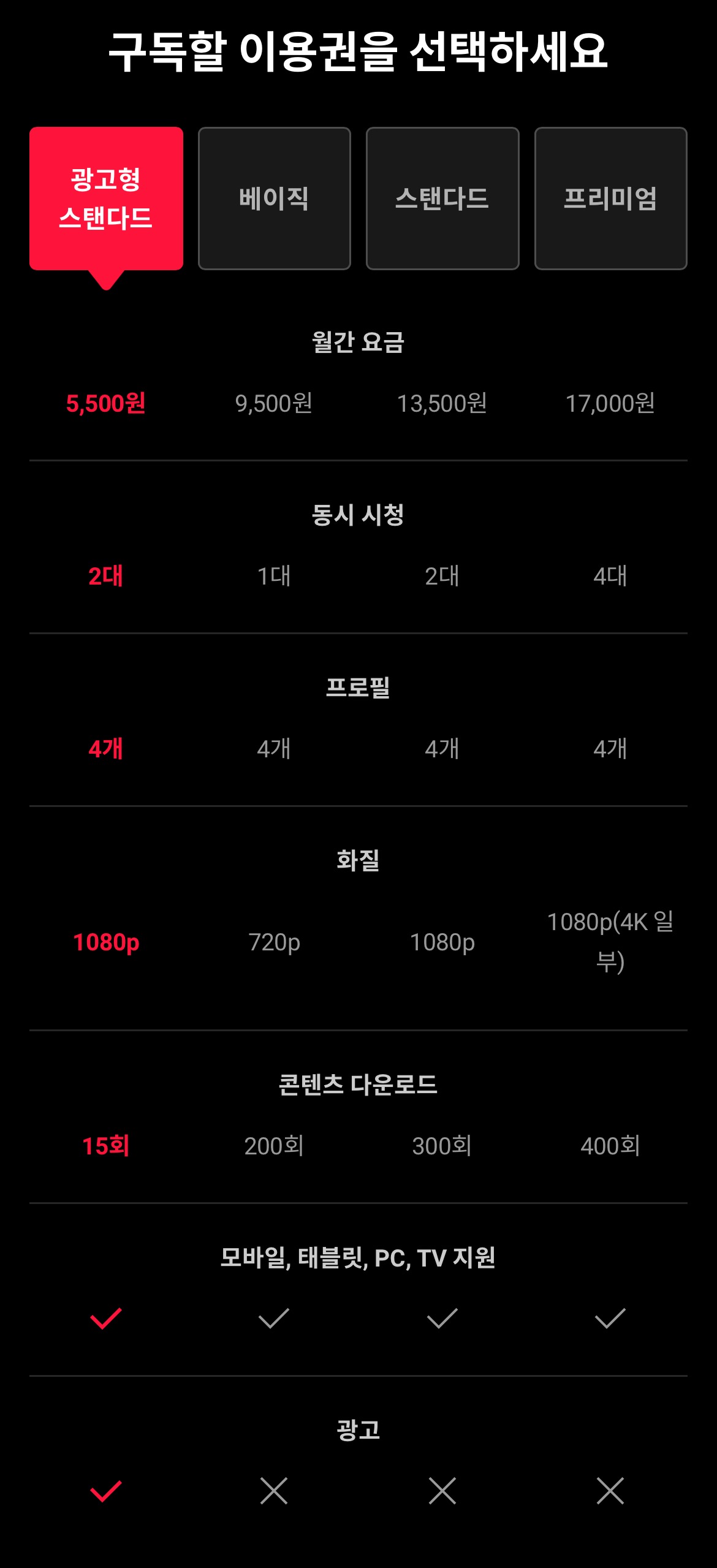Click the 17,000원 price under 프리미엄
This screenshot has height=1568, width=717.
(611, 403)
